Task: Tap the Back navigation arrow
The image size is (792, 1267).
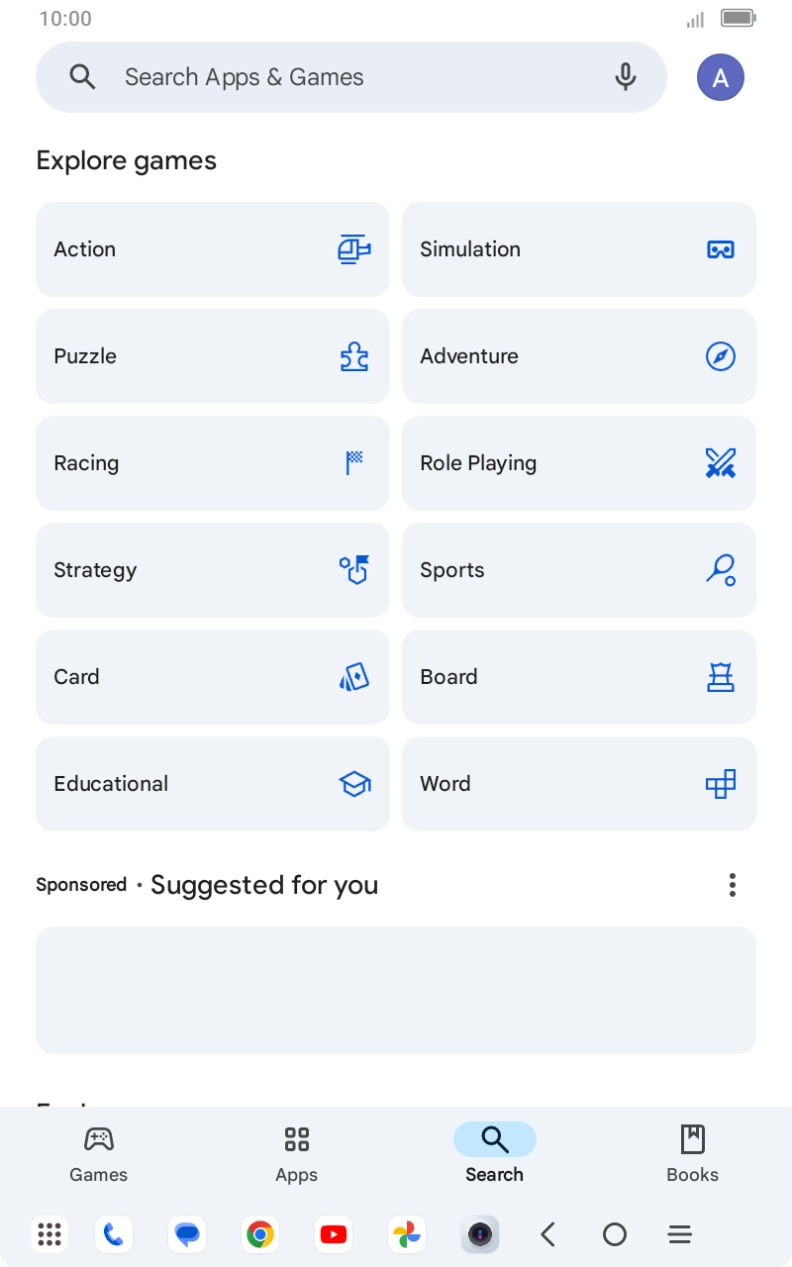Action: [x=548, y=1234]
